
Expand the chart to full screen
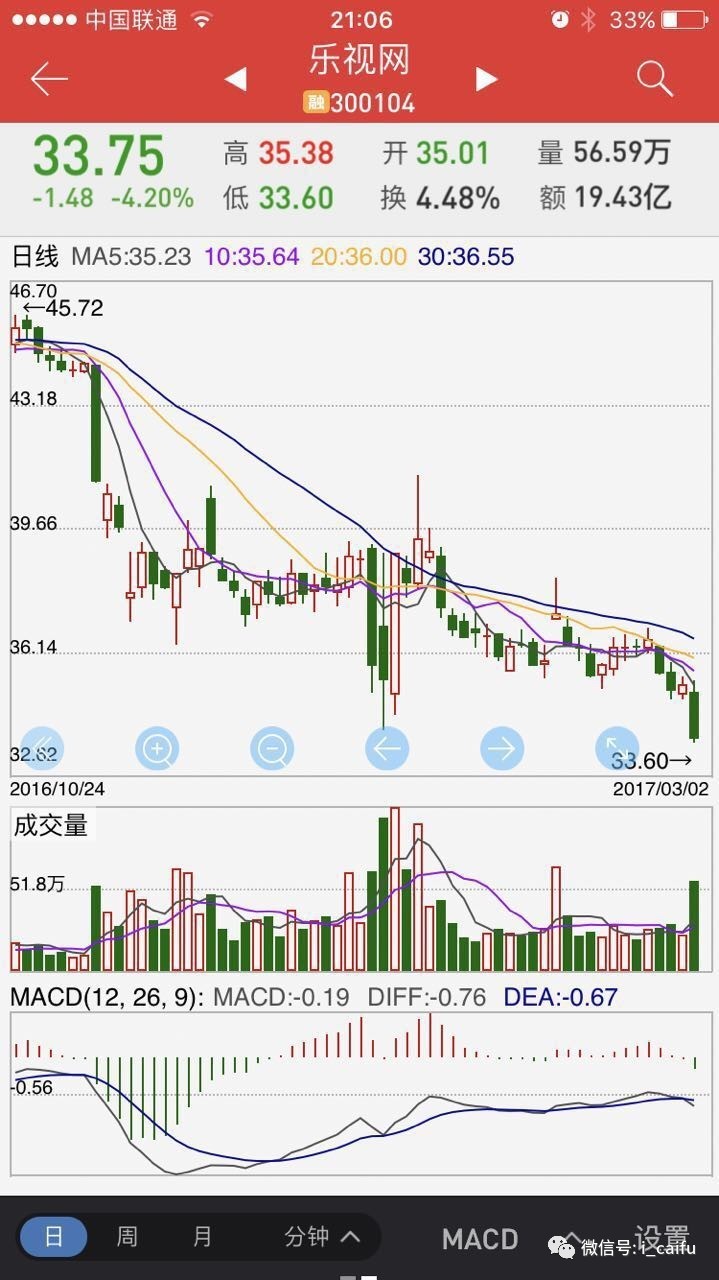[x=615, y=747]
